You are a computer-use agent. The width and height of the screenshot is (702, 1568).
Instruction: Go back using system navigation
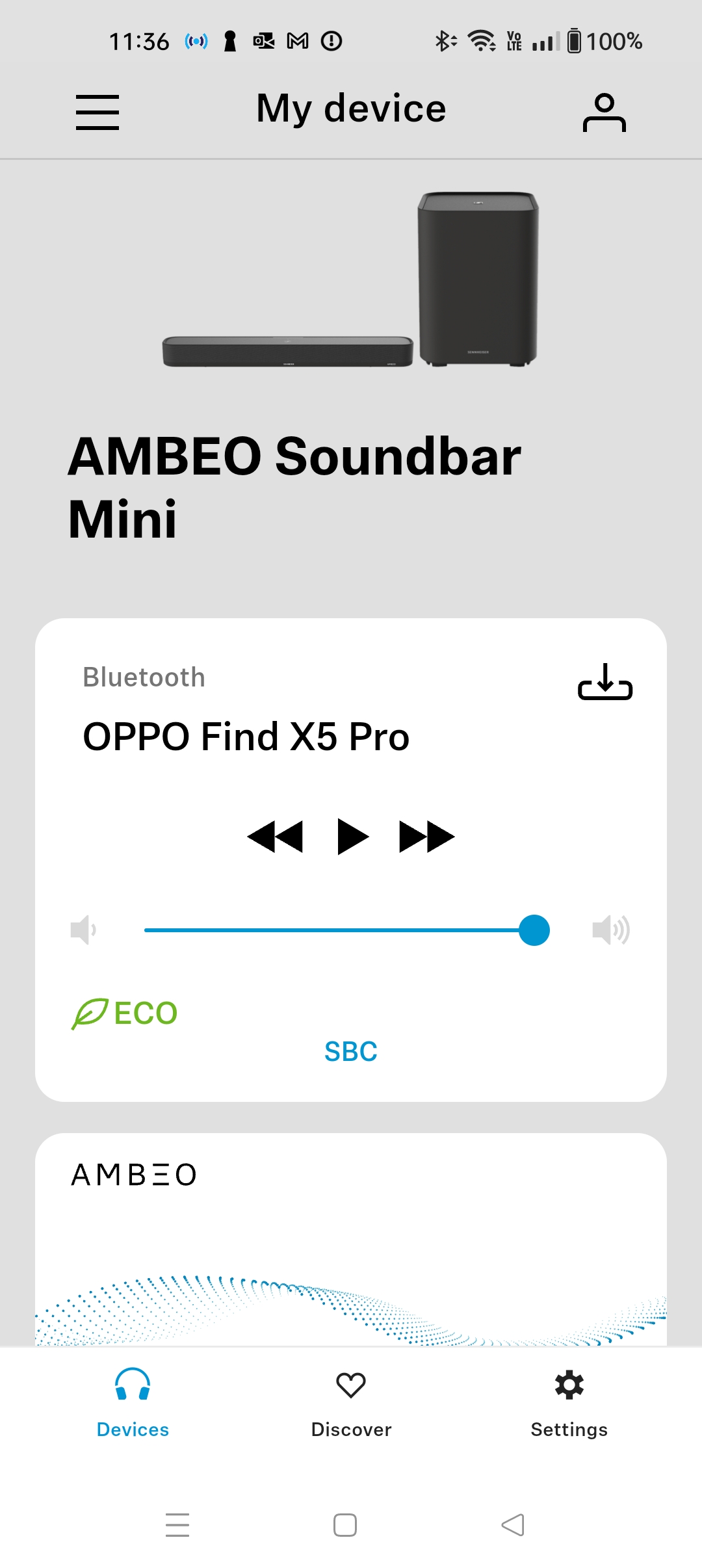(x=513, y=1525)
